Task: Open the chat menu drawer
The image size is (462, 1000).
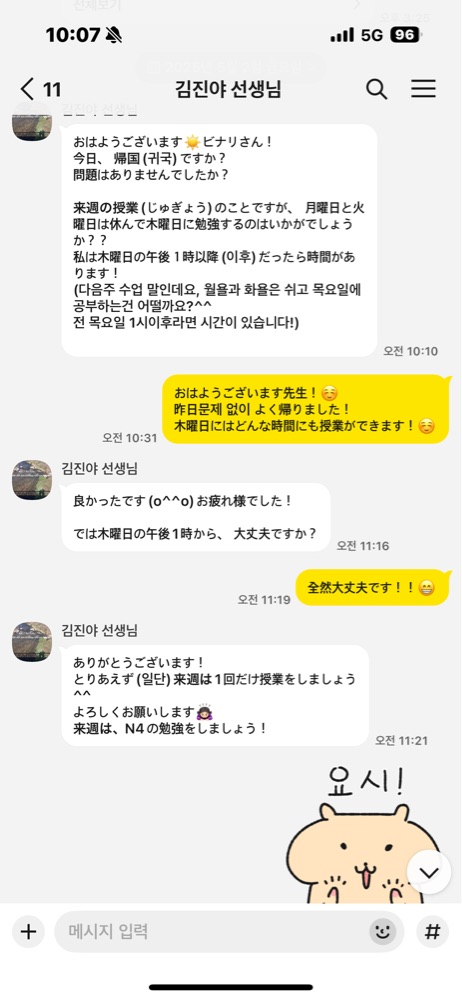Action: 423,89
